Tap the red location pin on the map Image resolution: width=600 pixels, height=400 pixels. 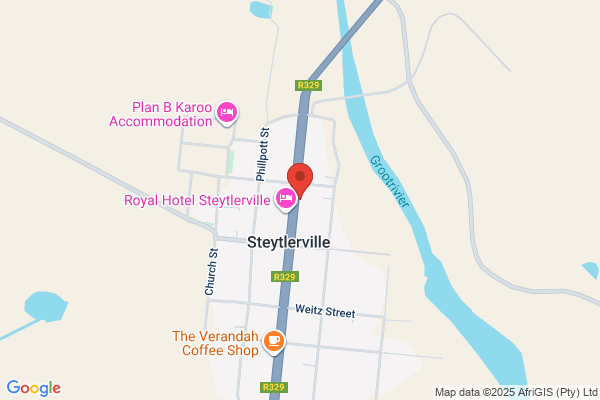click(x=300, y=180)
